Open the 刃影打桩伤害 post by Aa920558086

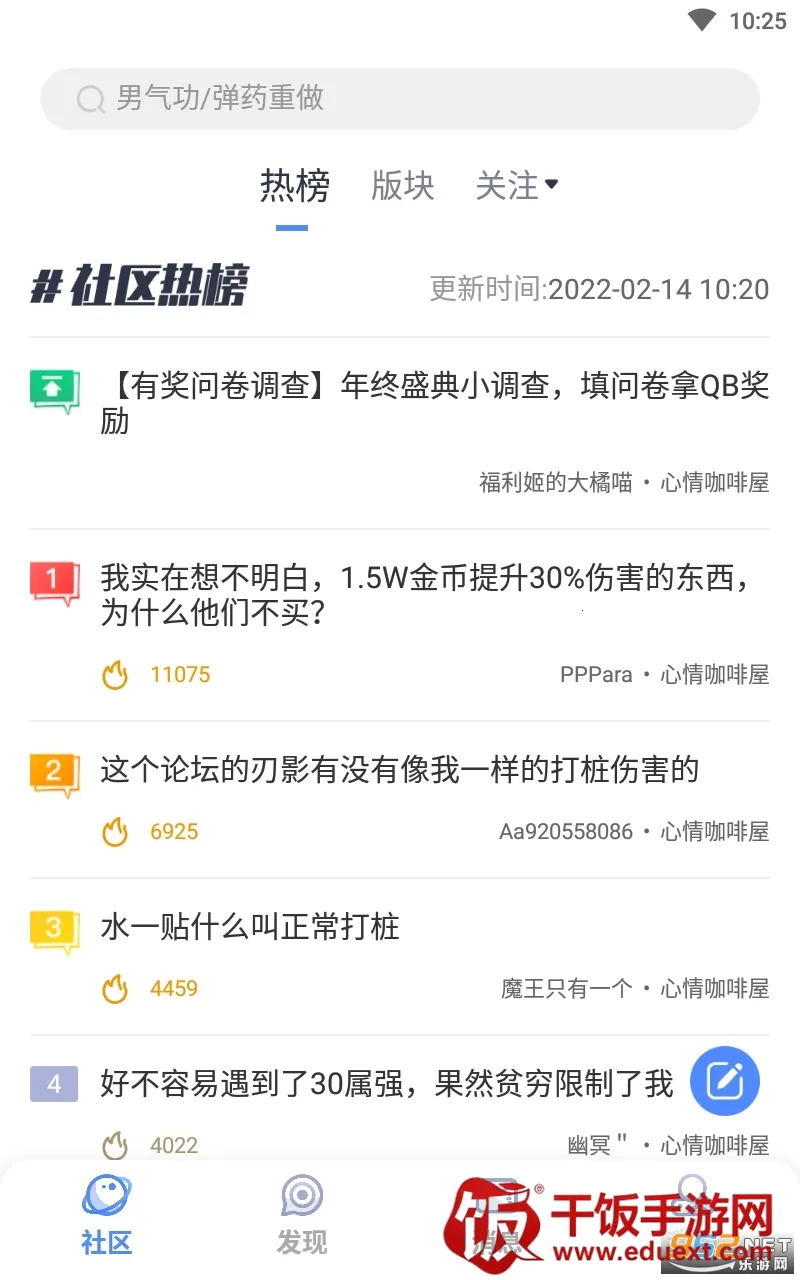click(400, 770)
